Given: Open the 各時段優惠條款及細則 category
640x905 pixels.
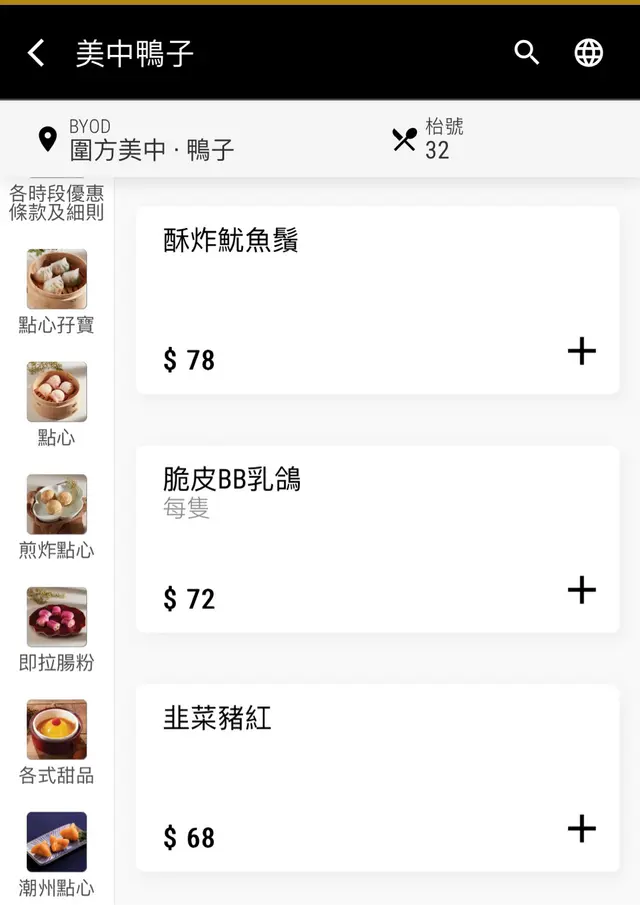Looking at the screenshot, I should click(x=57, y=203).
